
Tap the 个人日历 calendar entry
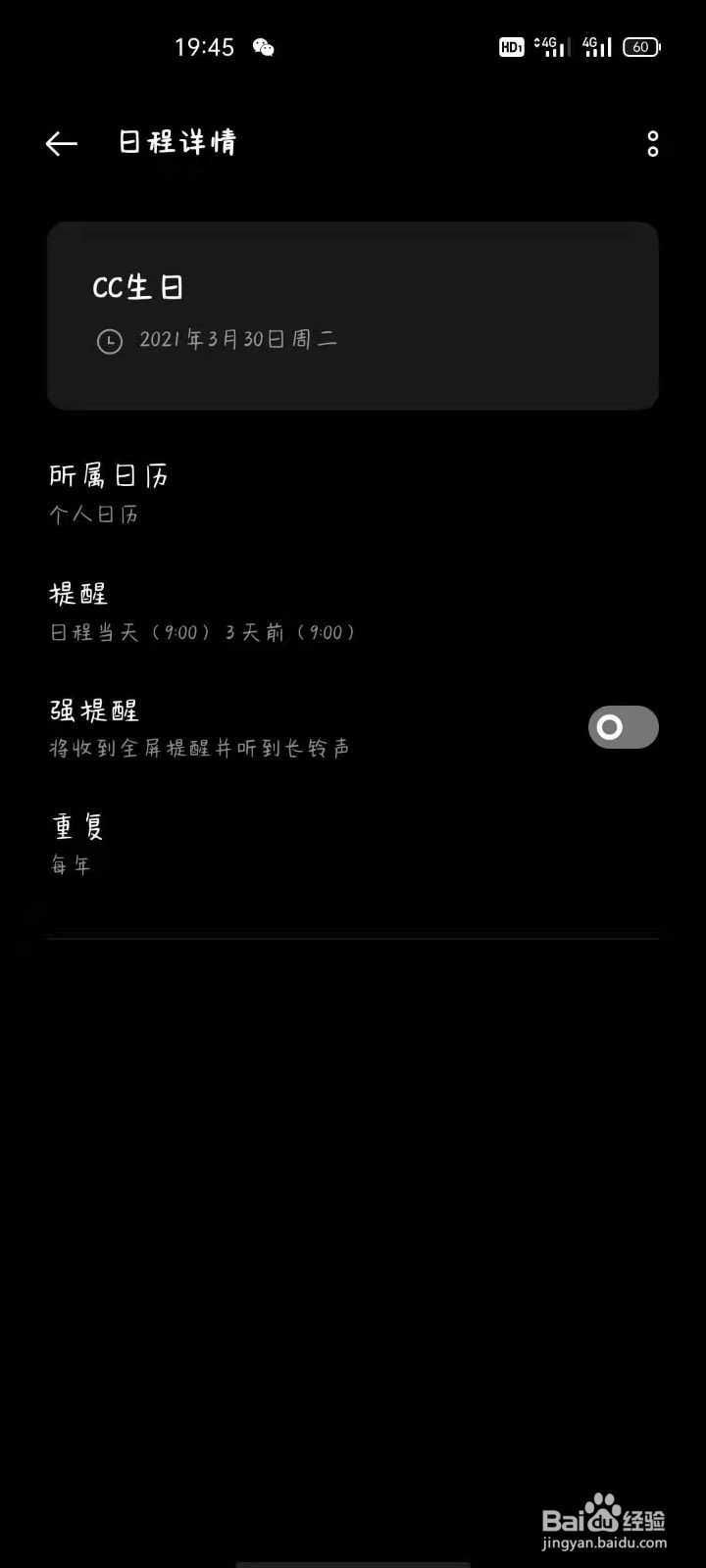[93, 514]
